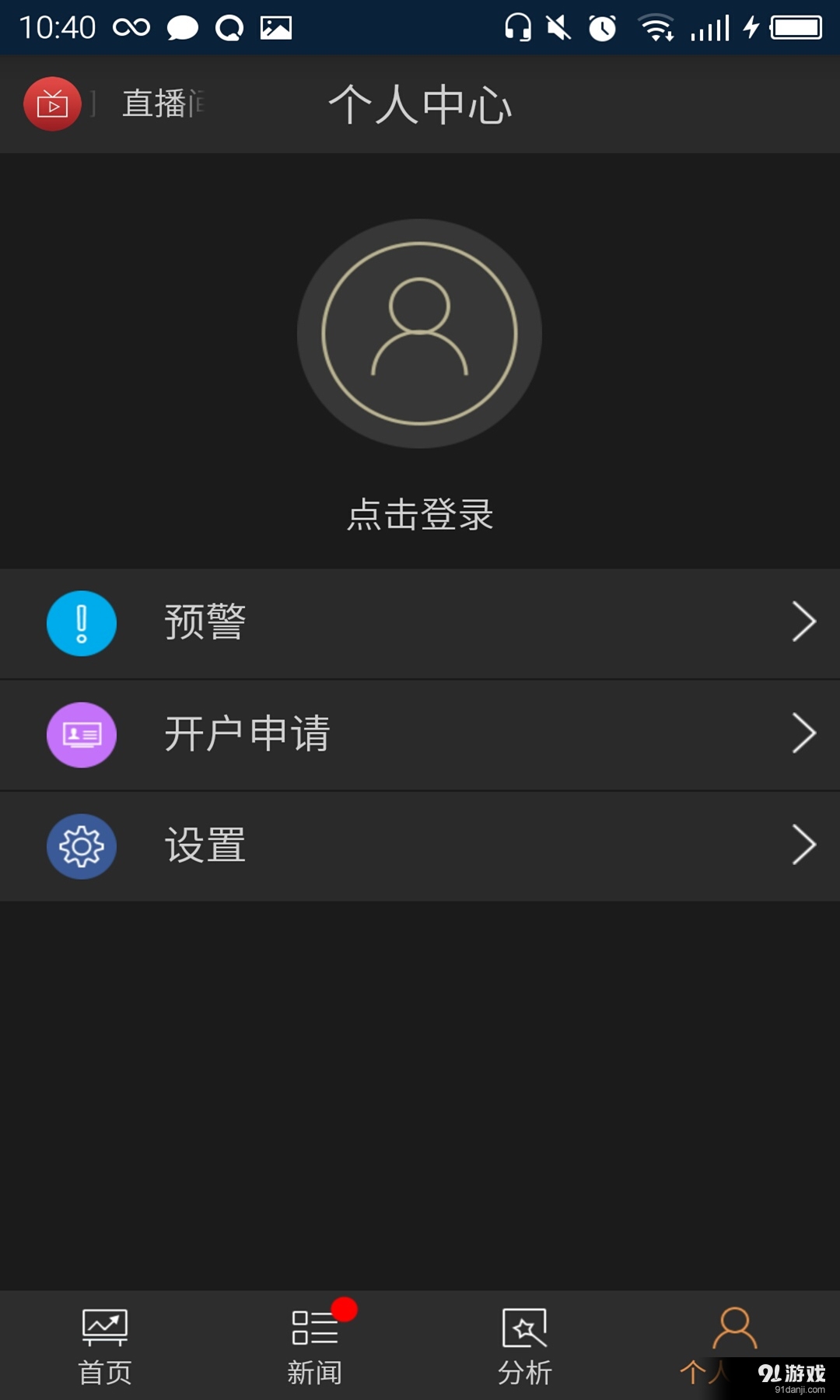
Task: Open the 设置 row via its chevron
Action: (804, 846)
